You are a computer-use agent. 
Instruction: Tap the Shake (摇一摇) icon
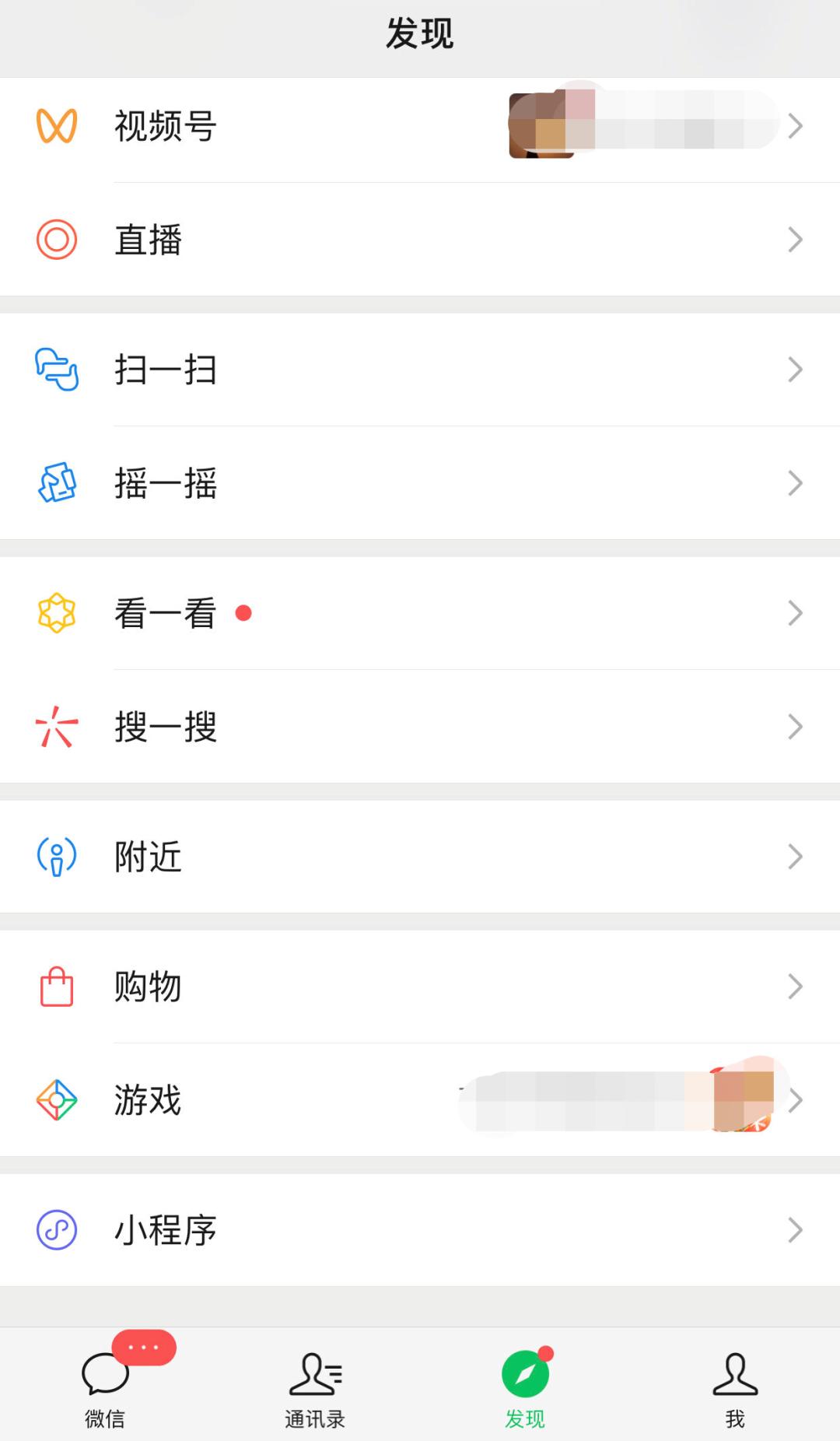coord(54,483)
